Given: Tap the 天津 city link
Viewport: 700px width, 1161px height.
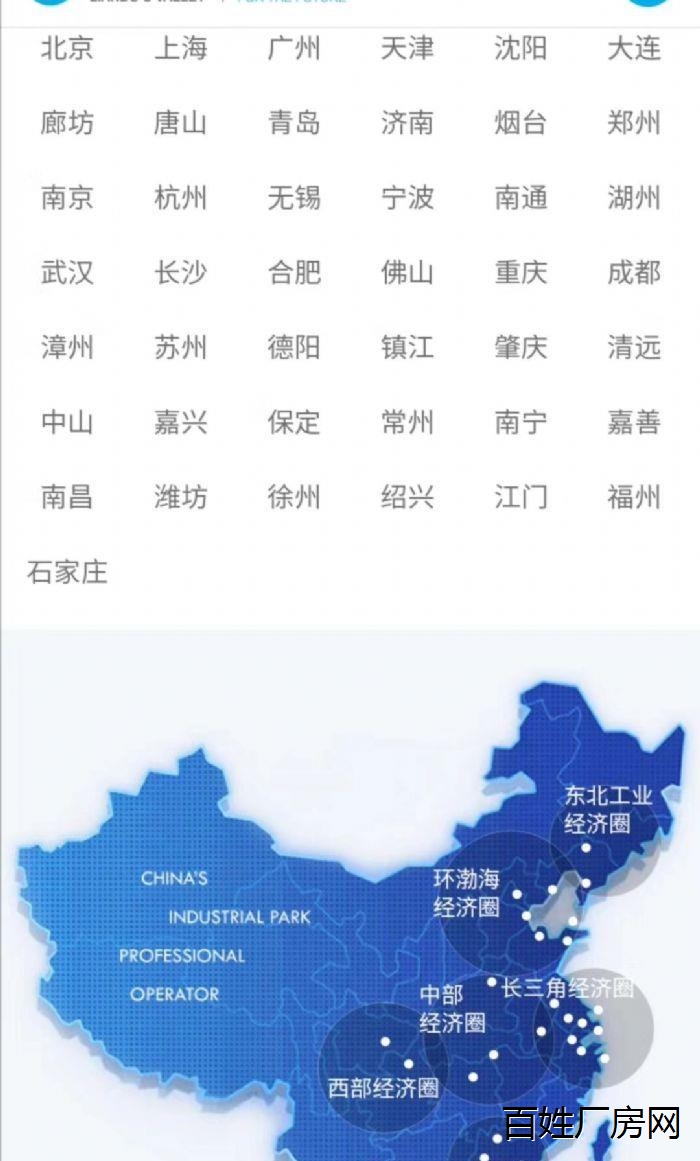Looking at the screenshot, I should click(x=407, y=48).
